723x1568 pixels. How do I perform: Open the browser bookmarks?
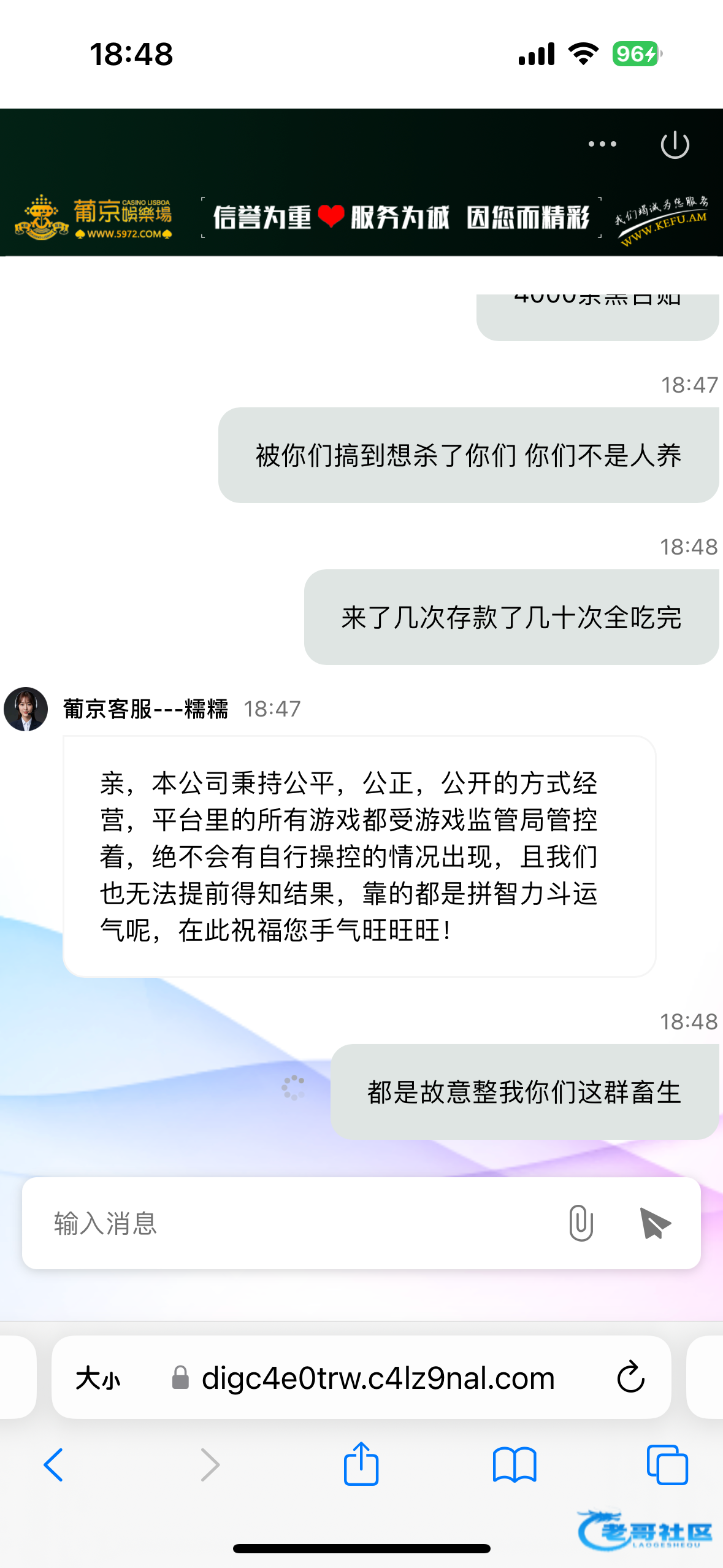tap(515, 1465)
